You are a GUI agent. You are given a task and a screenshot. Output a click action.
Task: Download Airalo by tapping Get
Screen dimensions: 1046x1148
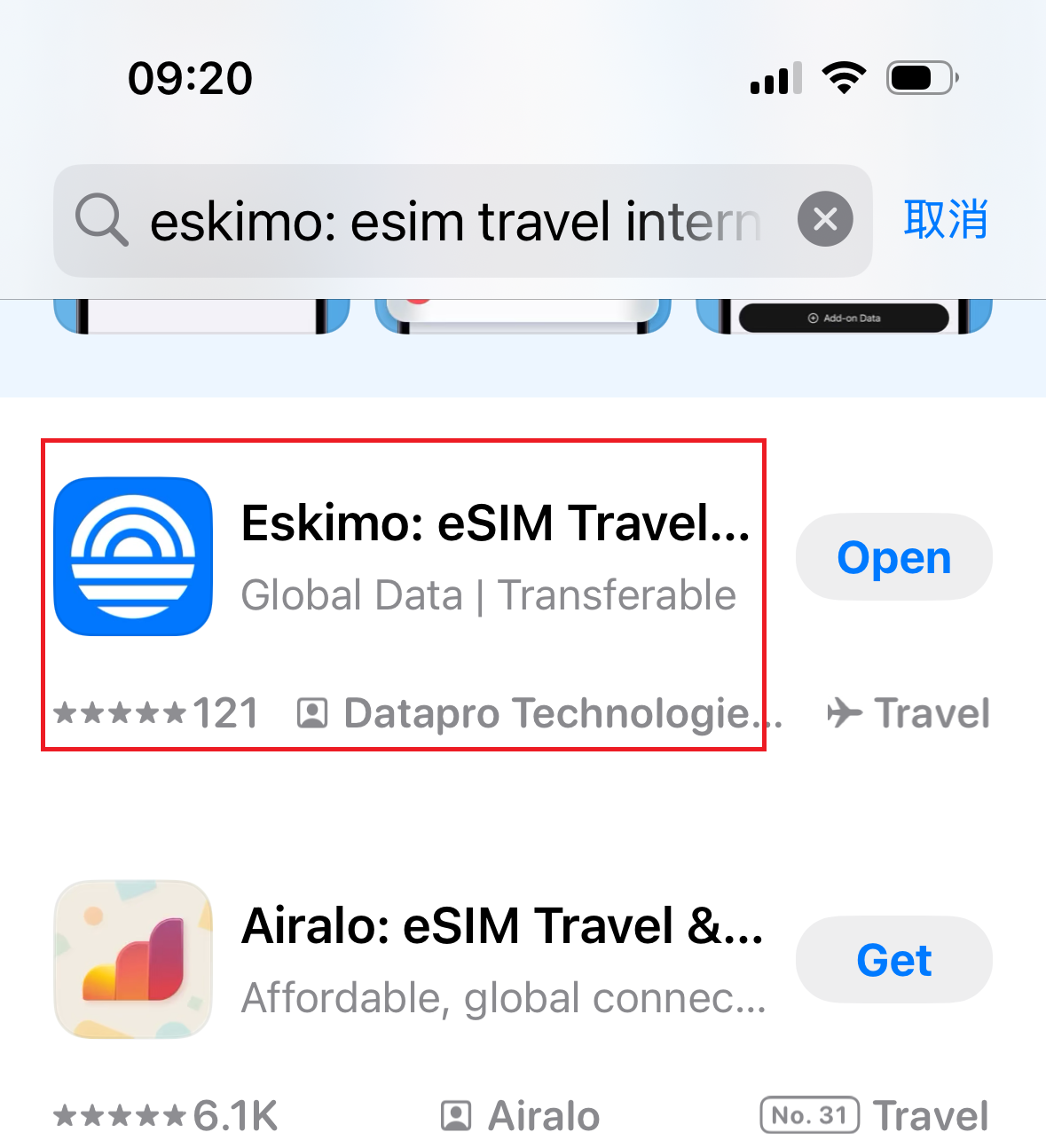pos(893,959)
